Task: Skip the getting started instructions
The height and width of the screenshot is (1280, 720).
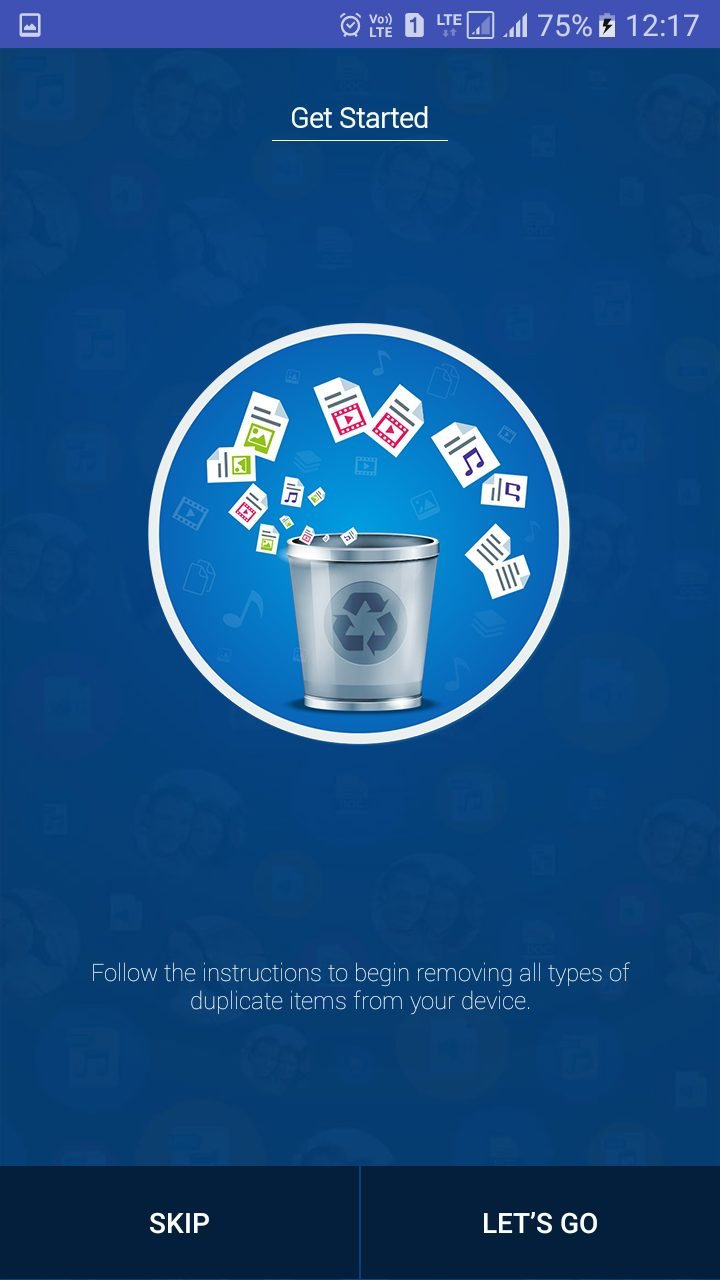Action: 179,1222
